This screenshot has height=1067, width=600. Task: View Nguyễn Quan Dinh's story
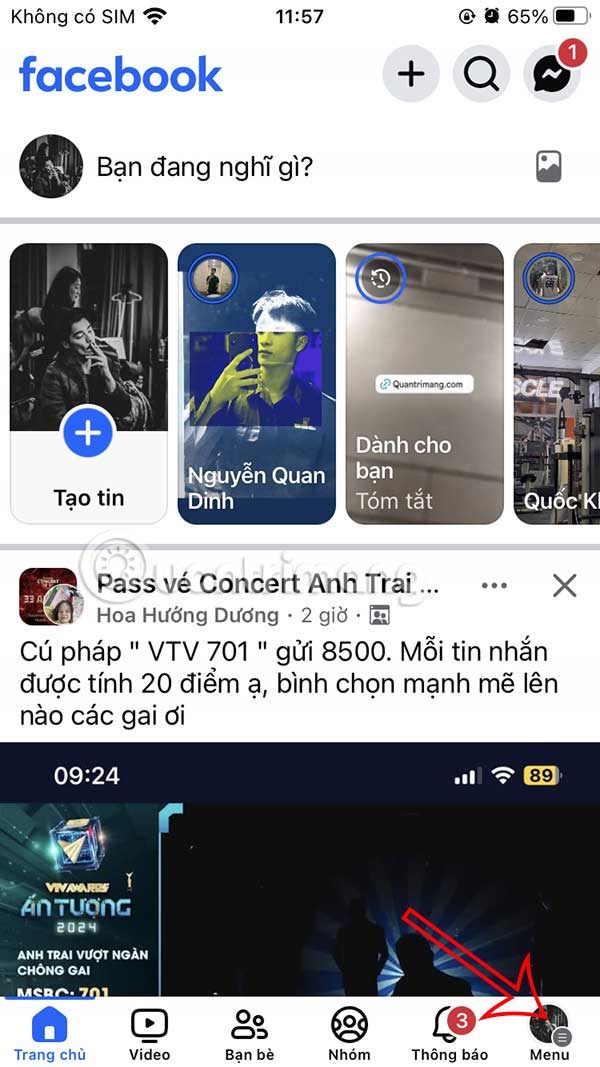pos(257,384)
